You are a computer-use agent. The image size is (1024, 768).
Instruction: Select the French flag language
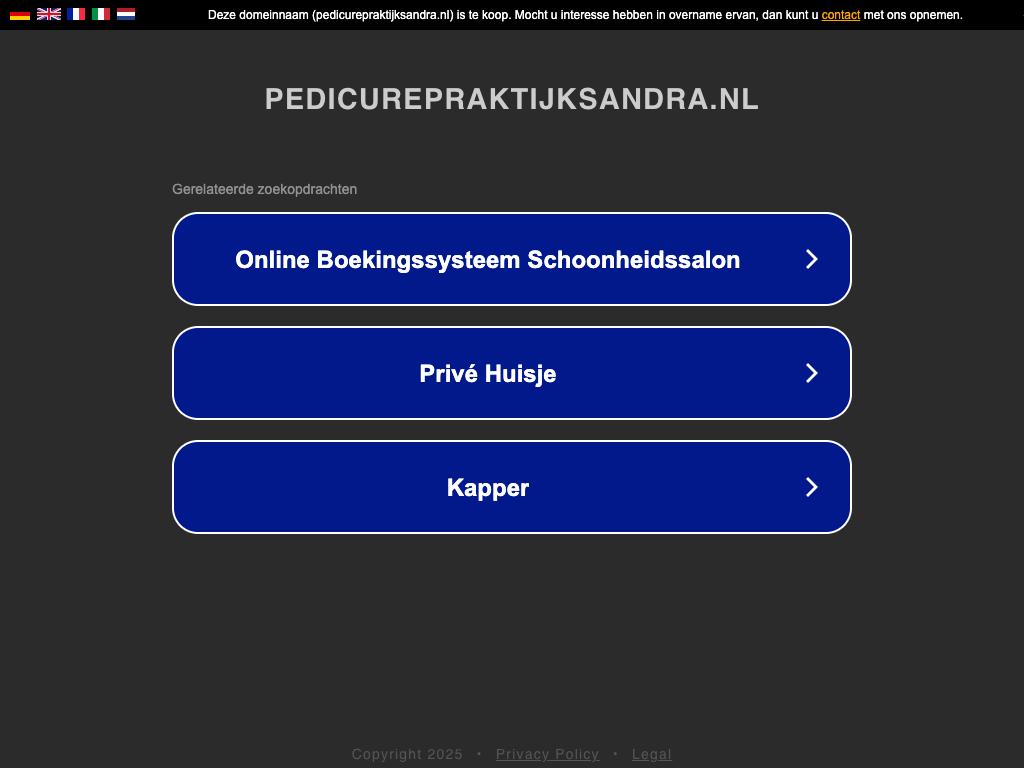point(76,14)
